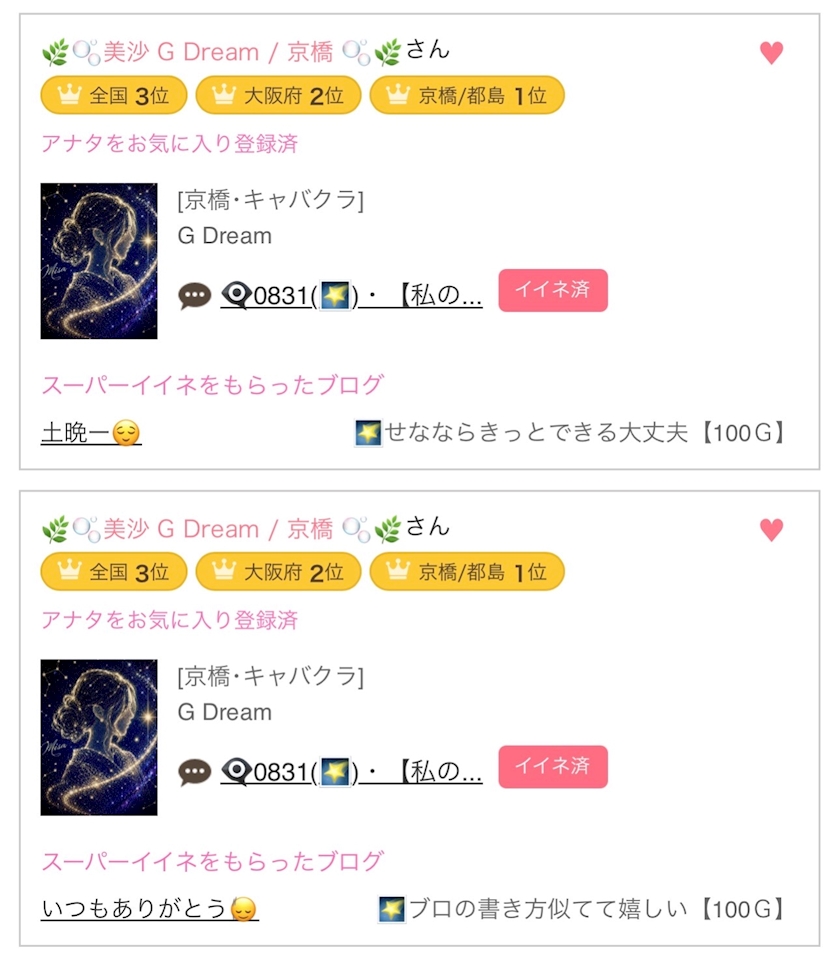Open 美沙's profile photo in the 土晩ー card

[x=99, y=261]
